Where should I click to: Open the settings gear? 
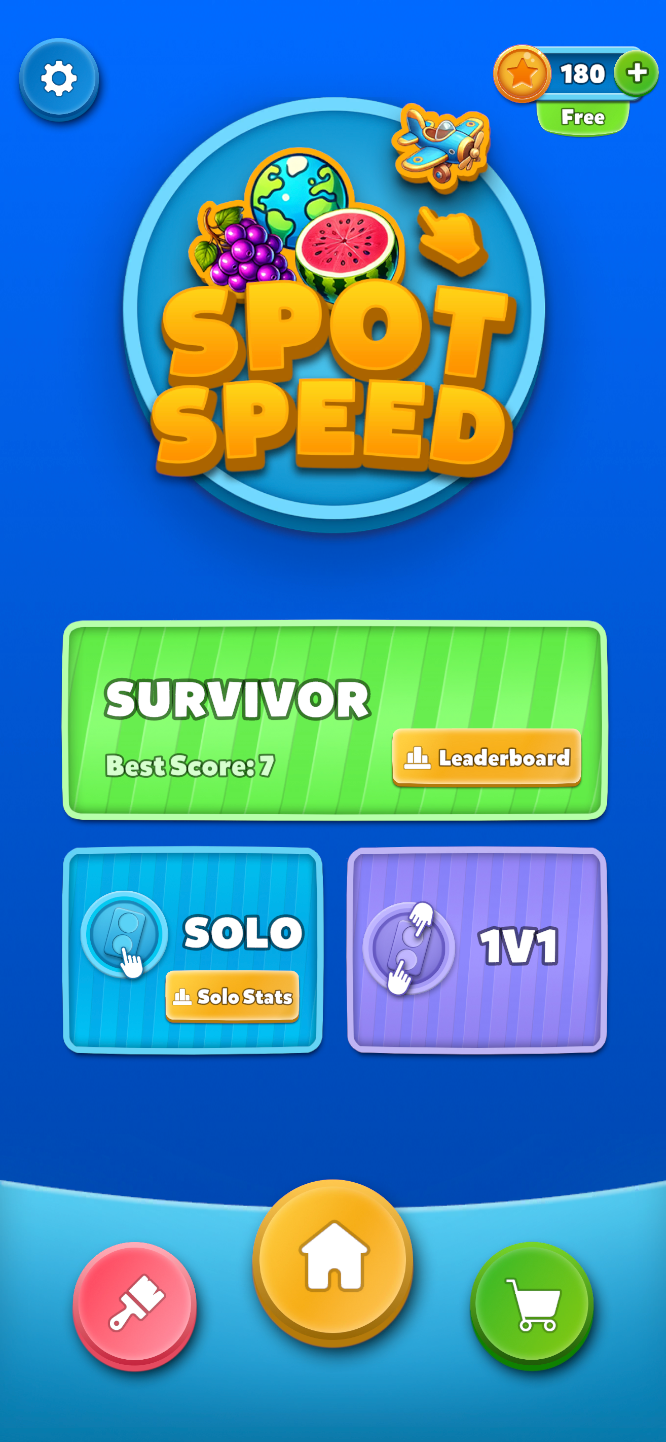pos(58,78)
